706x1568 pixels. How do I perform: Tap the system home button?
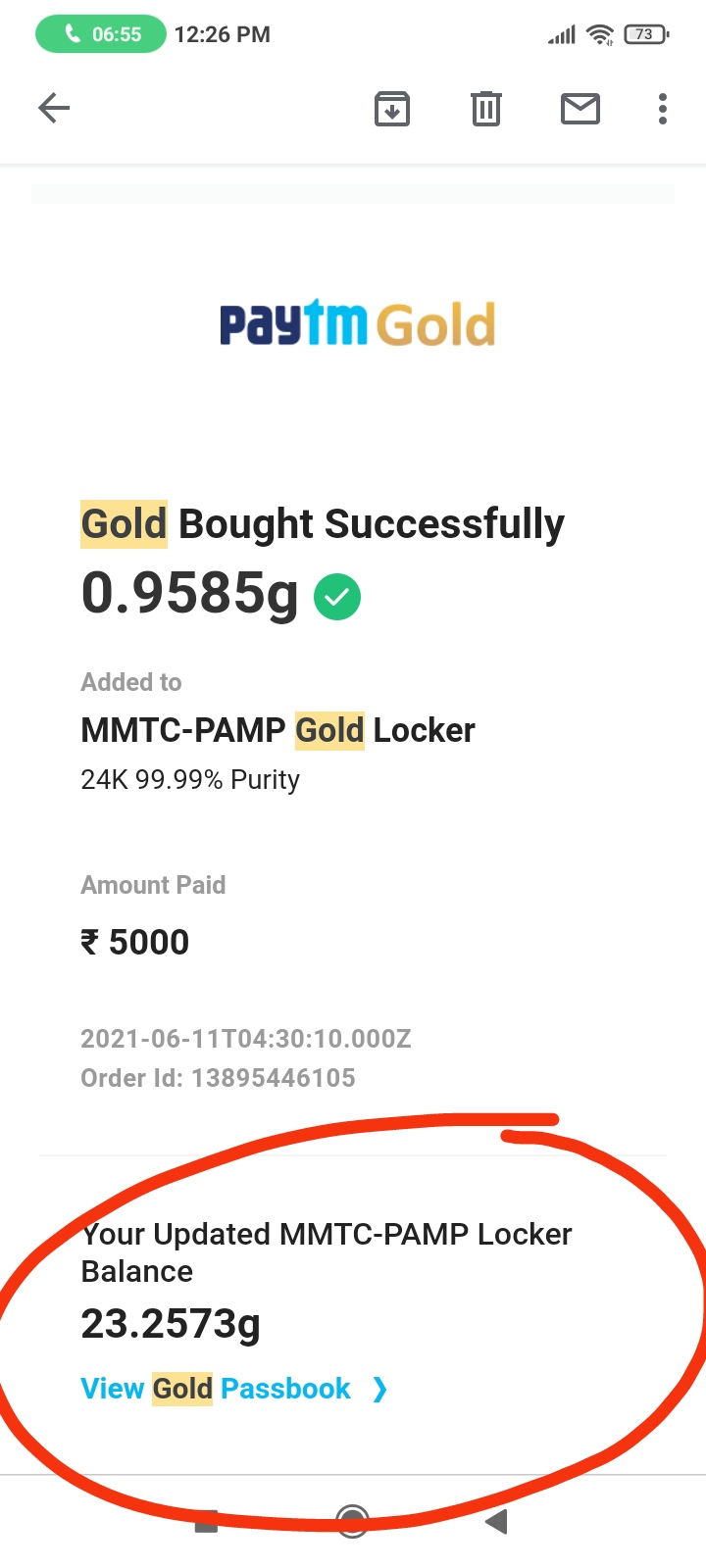(352, 1521)
